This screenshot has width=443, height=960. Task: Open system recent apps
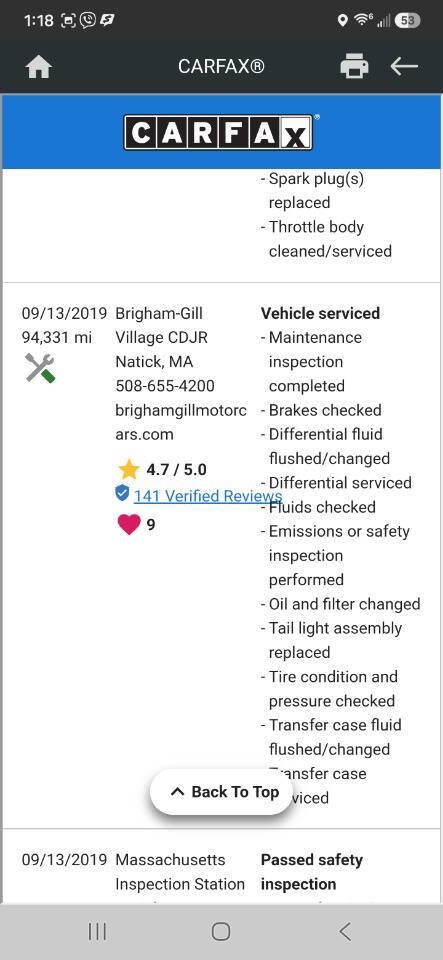point(97,931)
